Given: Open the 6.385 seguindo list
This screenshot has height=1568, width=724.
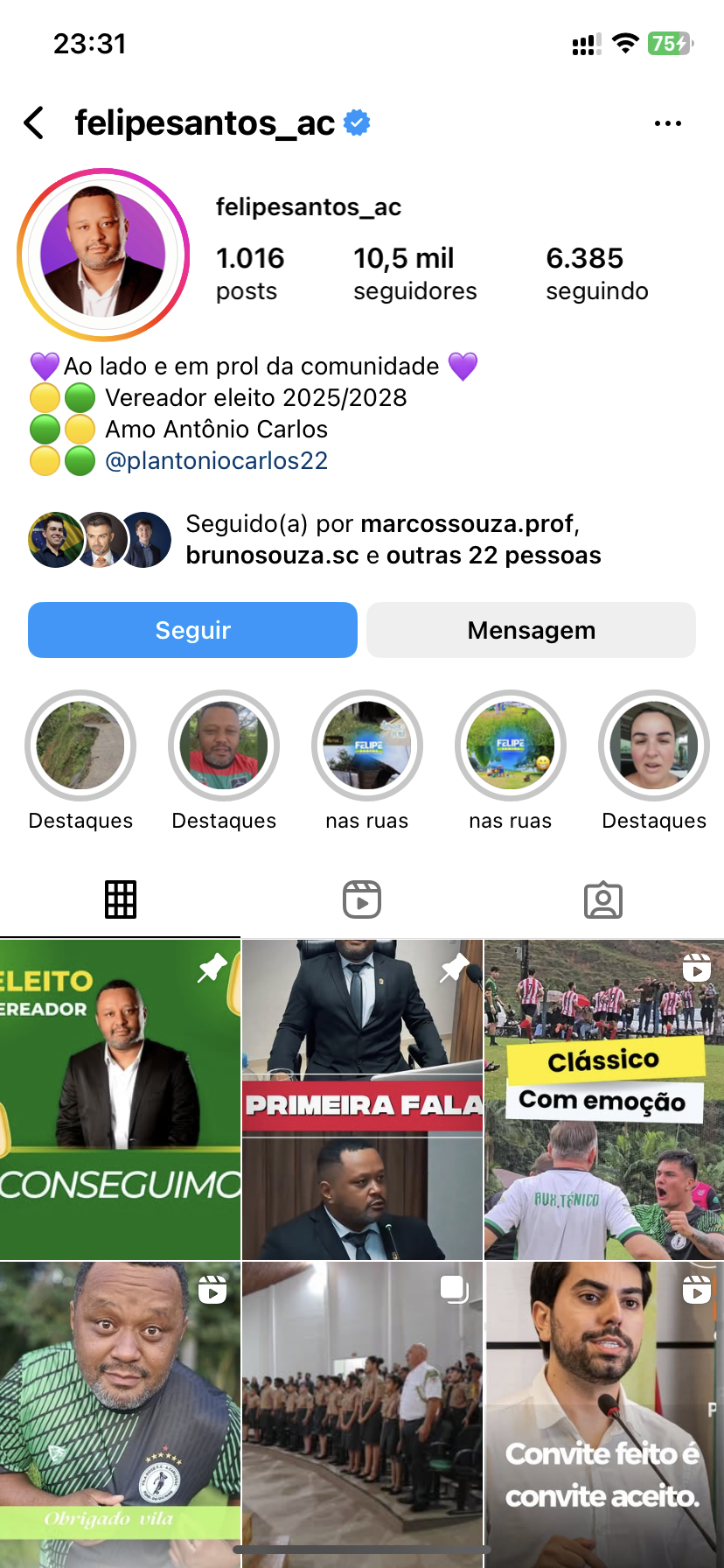Looking at the screenshot, I should coord(596,273).
